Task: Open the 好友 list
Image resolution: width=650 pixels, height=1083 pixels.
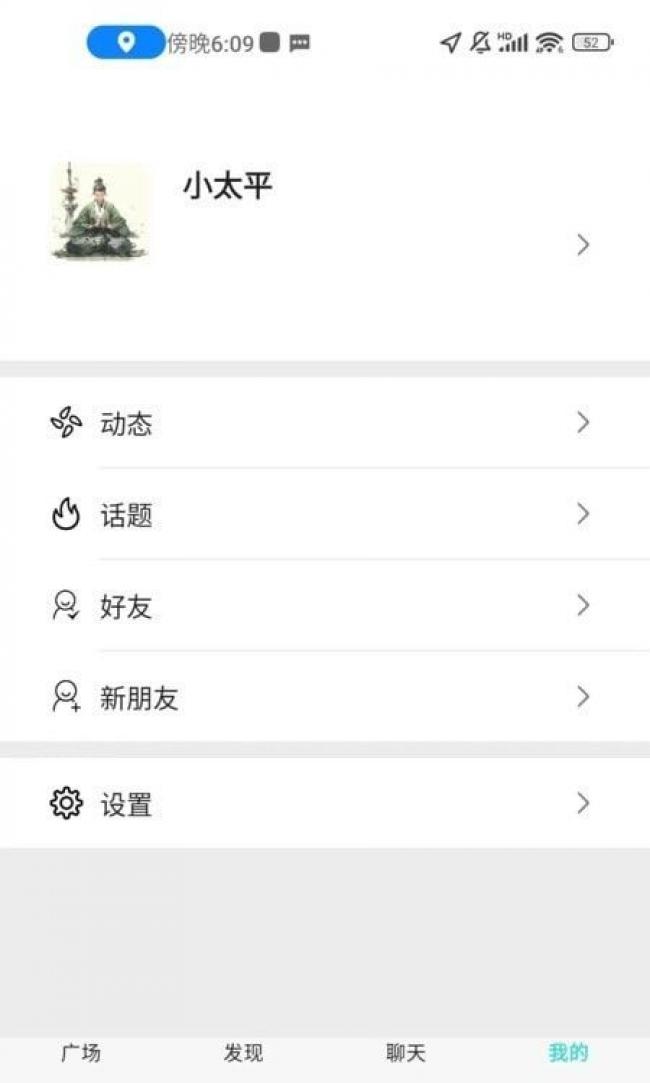Action: tap(325, 606)
